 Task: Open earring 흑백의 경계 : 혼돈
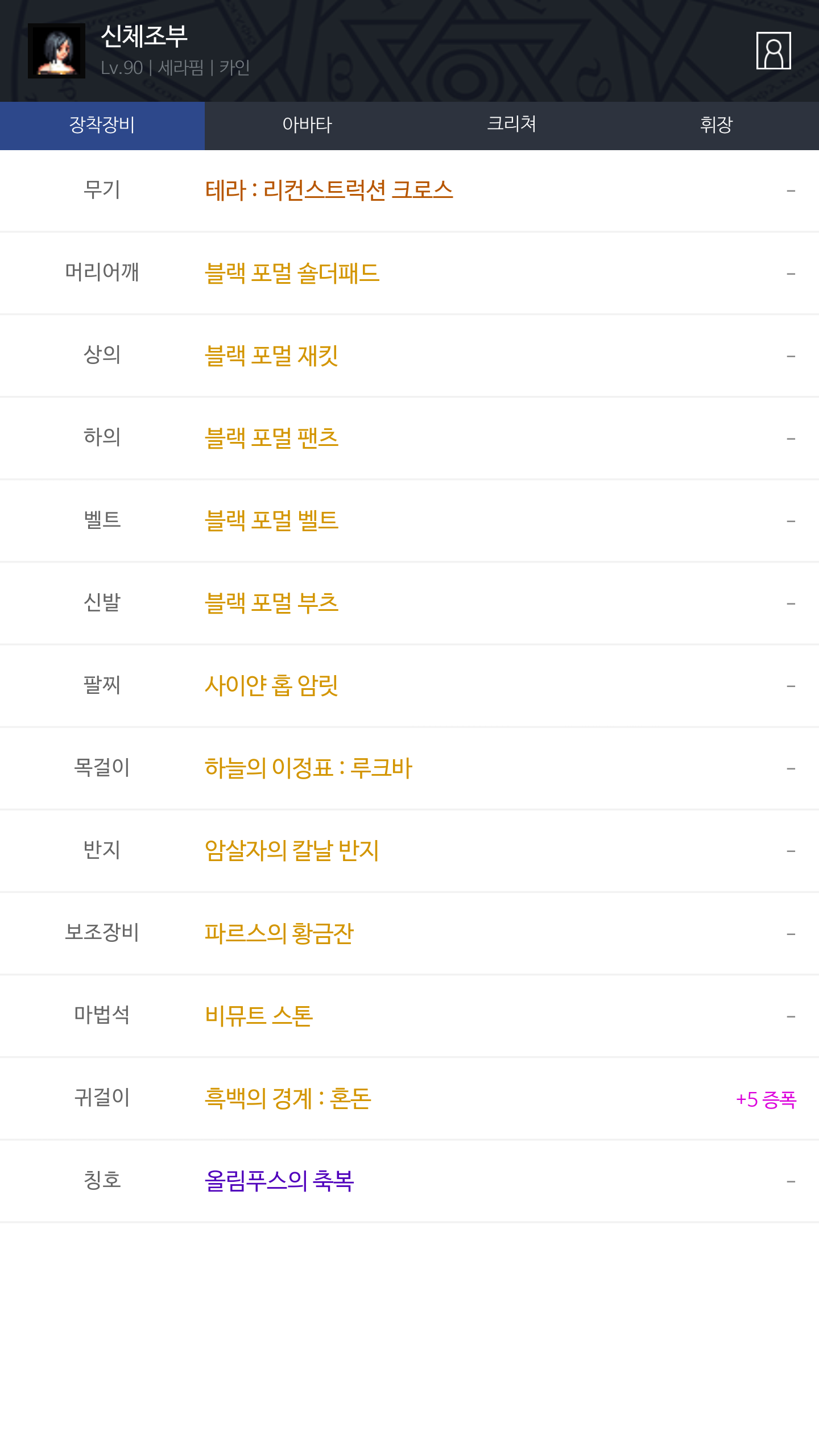(409, 1098)
